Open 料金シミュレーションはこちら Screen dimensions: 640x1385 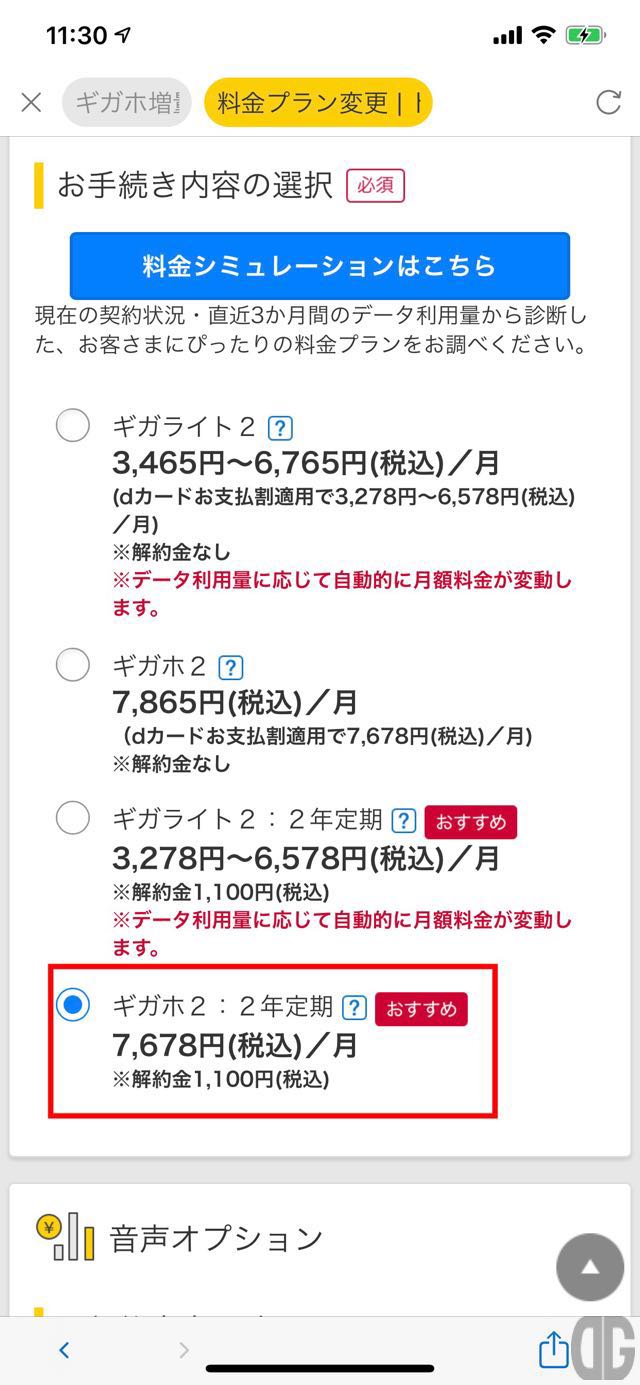[x=319, y=266]
